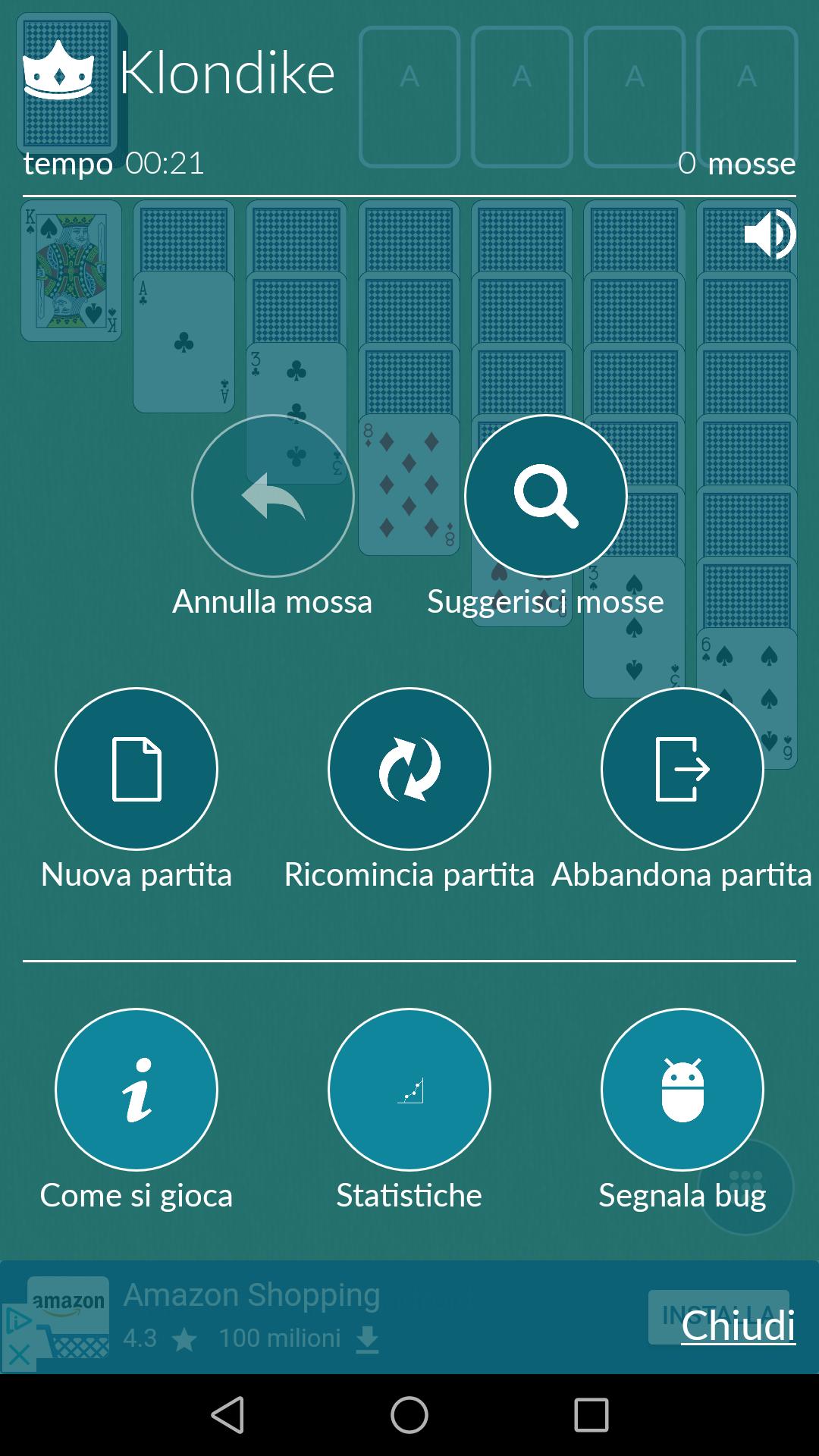The image size is (819, 1456).
Task: Toggle the sound speaker icon
Action: click(x=770, y=234)
